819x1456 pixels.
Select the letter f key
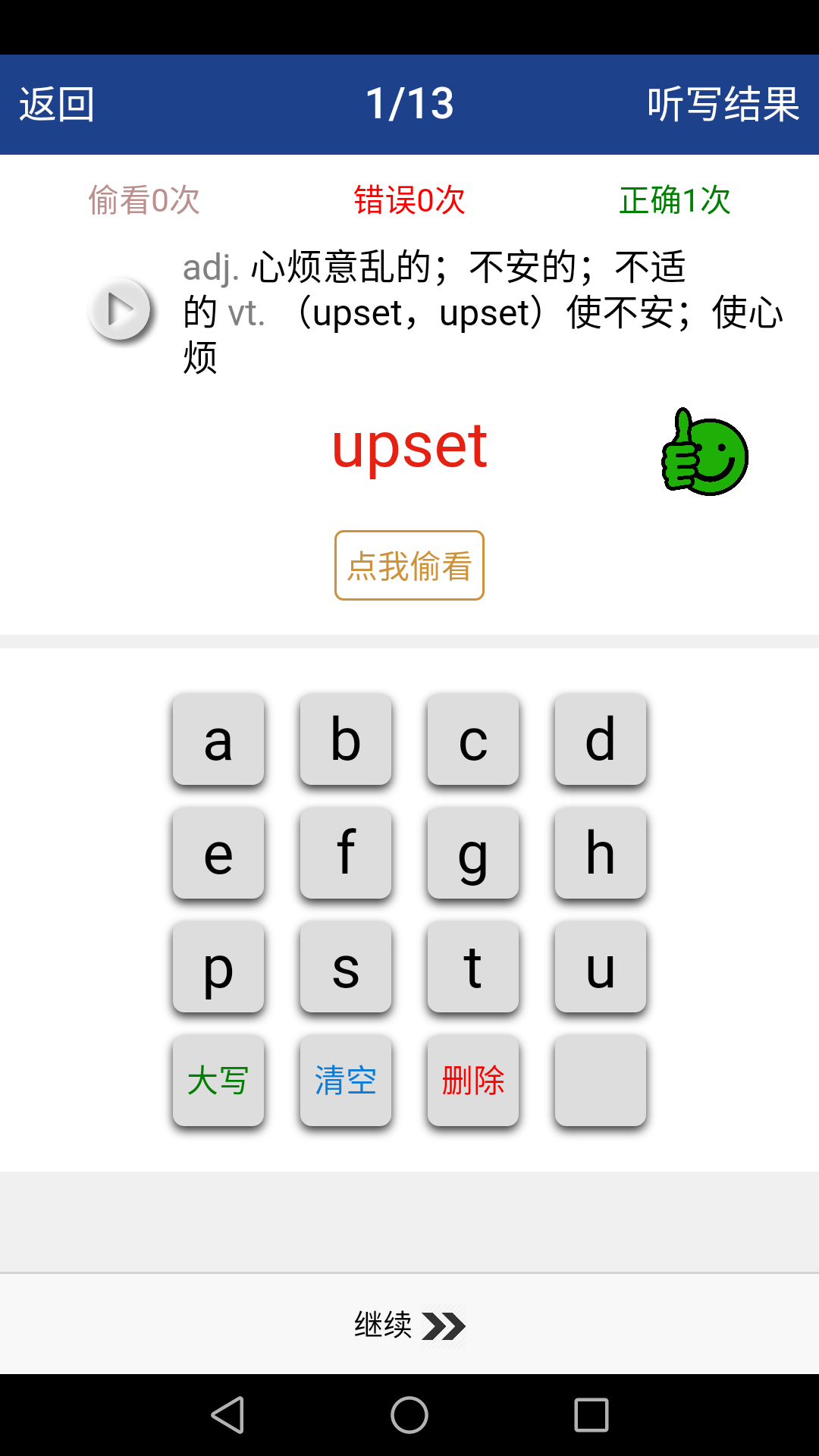346,853
